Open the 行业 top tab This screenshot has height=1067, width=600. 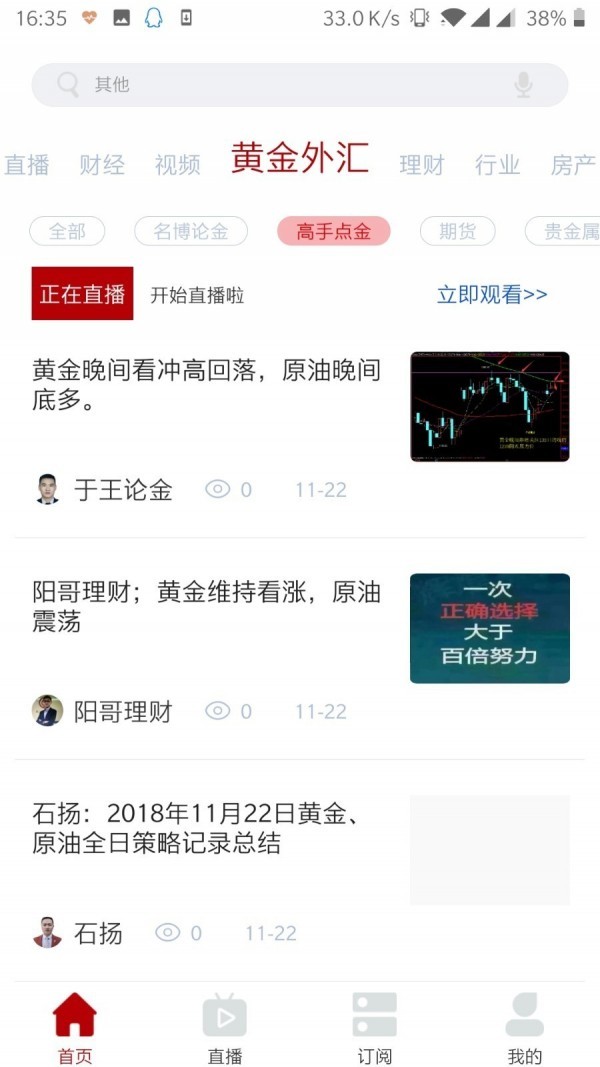[497, 165]
